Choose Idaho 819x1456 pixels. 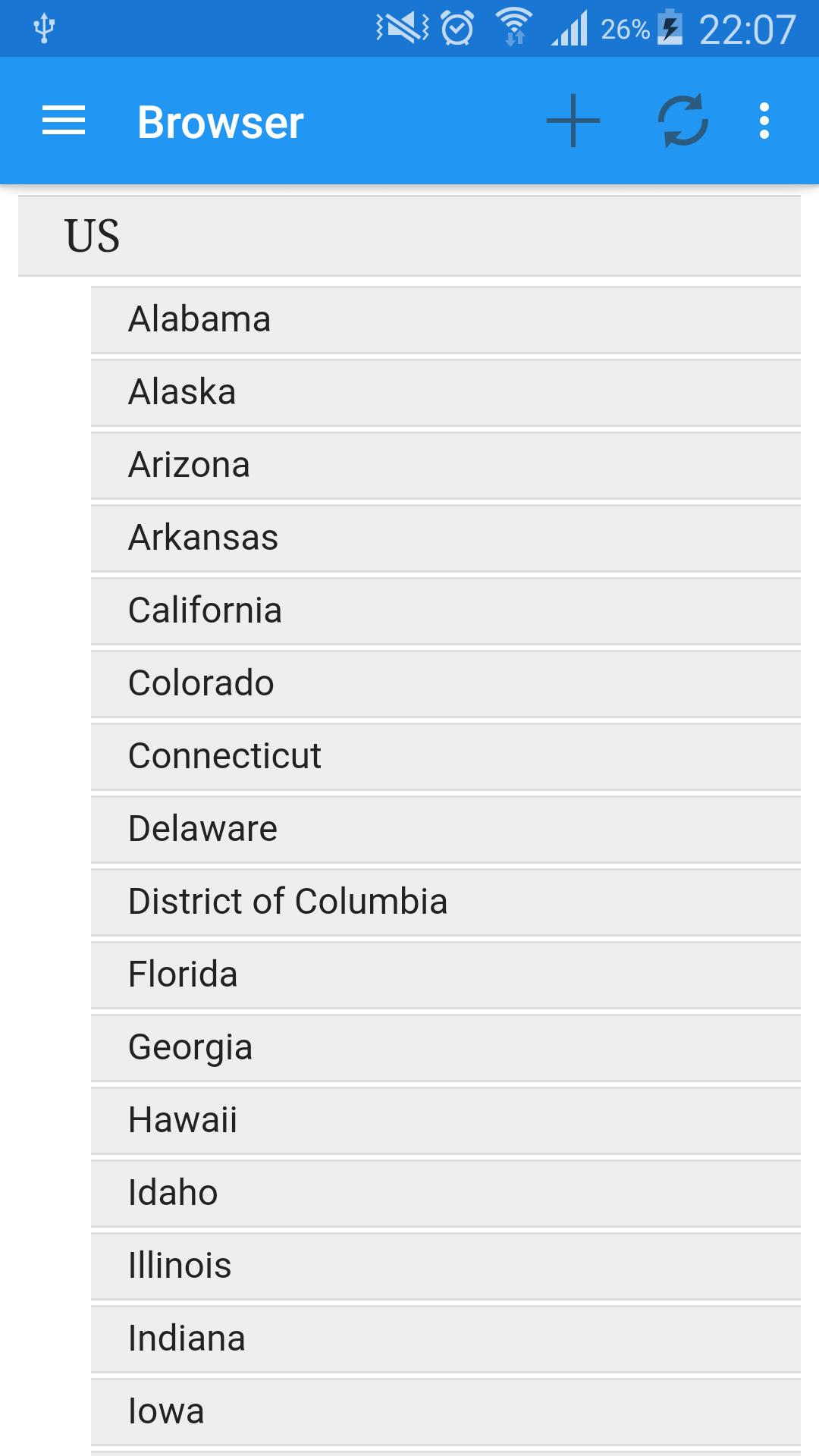[446, 1193]
